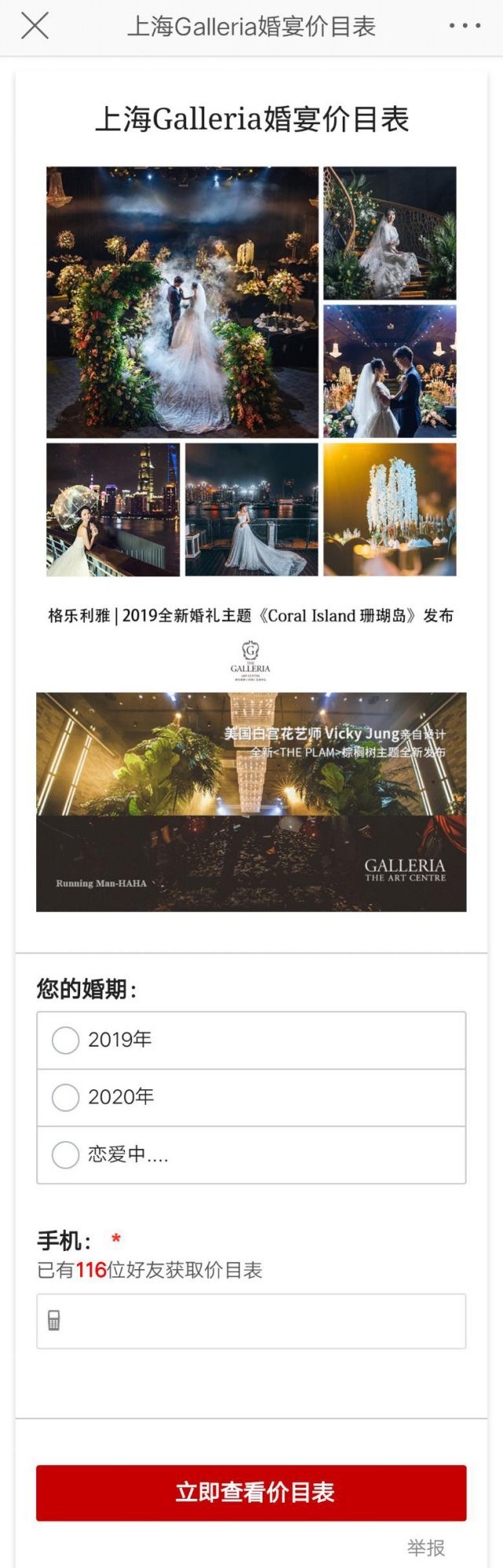Tap 立即查看价目表 red button
The width and height of the screenshot is (503, 1568).
[251, 1492]
